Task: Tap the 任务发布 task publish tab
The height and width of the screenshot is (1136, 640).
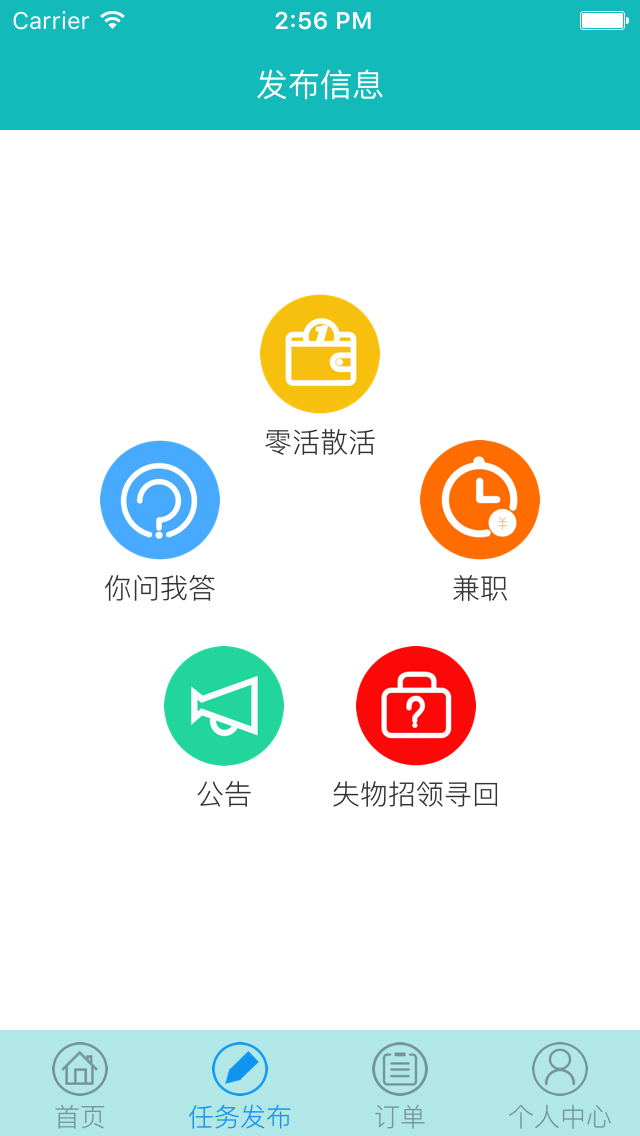Action: point(240,1084)
